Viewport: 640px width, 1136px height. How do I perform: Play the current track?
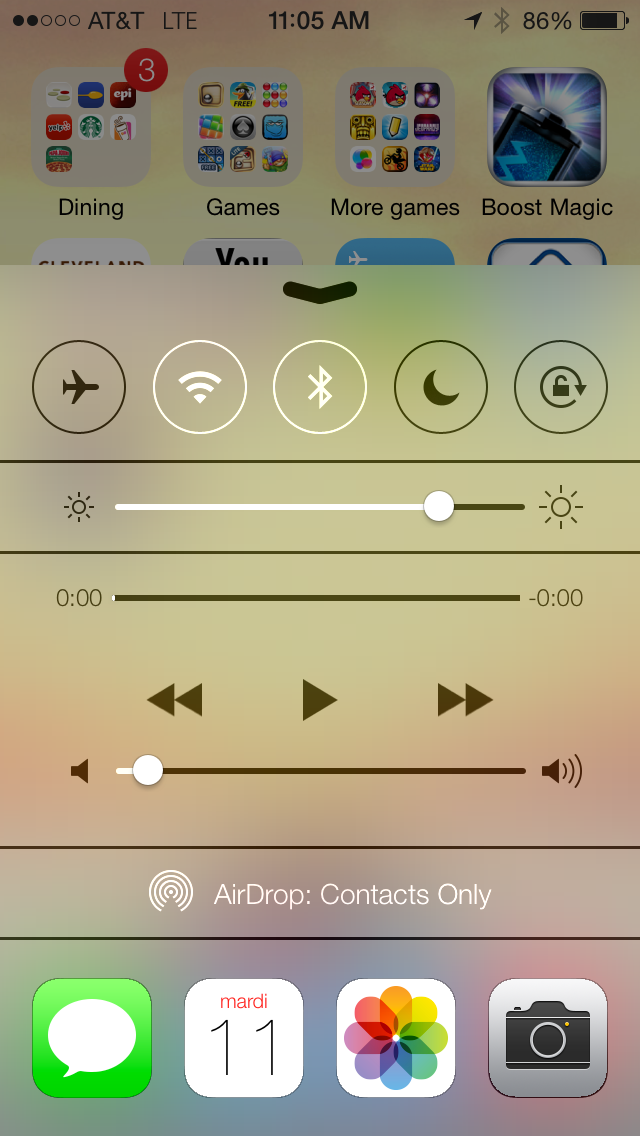[x=320, y=700]
